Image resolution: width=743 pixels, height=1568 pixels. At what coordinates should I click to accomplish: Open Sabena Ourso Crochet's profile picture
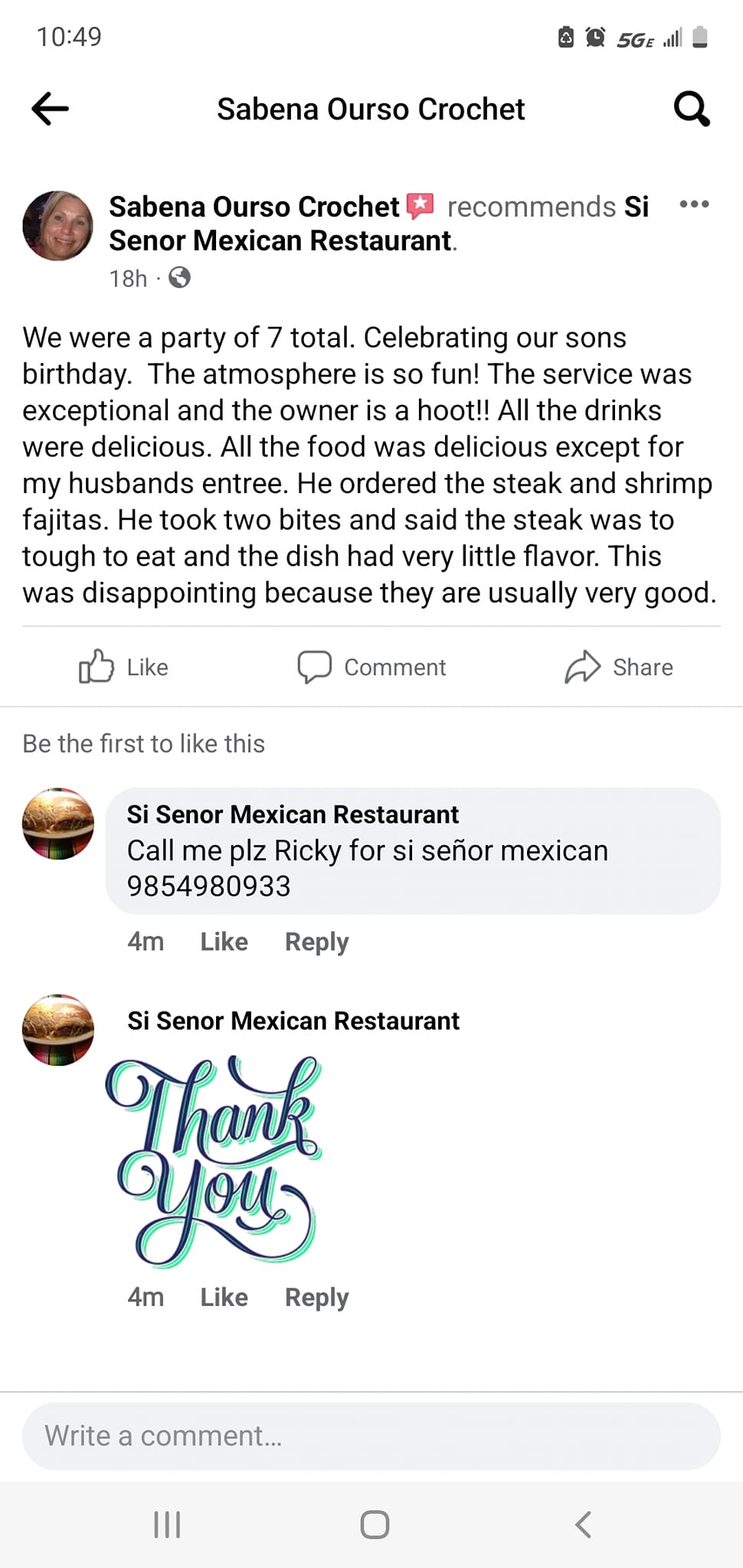pos(57,226)
